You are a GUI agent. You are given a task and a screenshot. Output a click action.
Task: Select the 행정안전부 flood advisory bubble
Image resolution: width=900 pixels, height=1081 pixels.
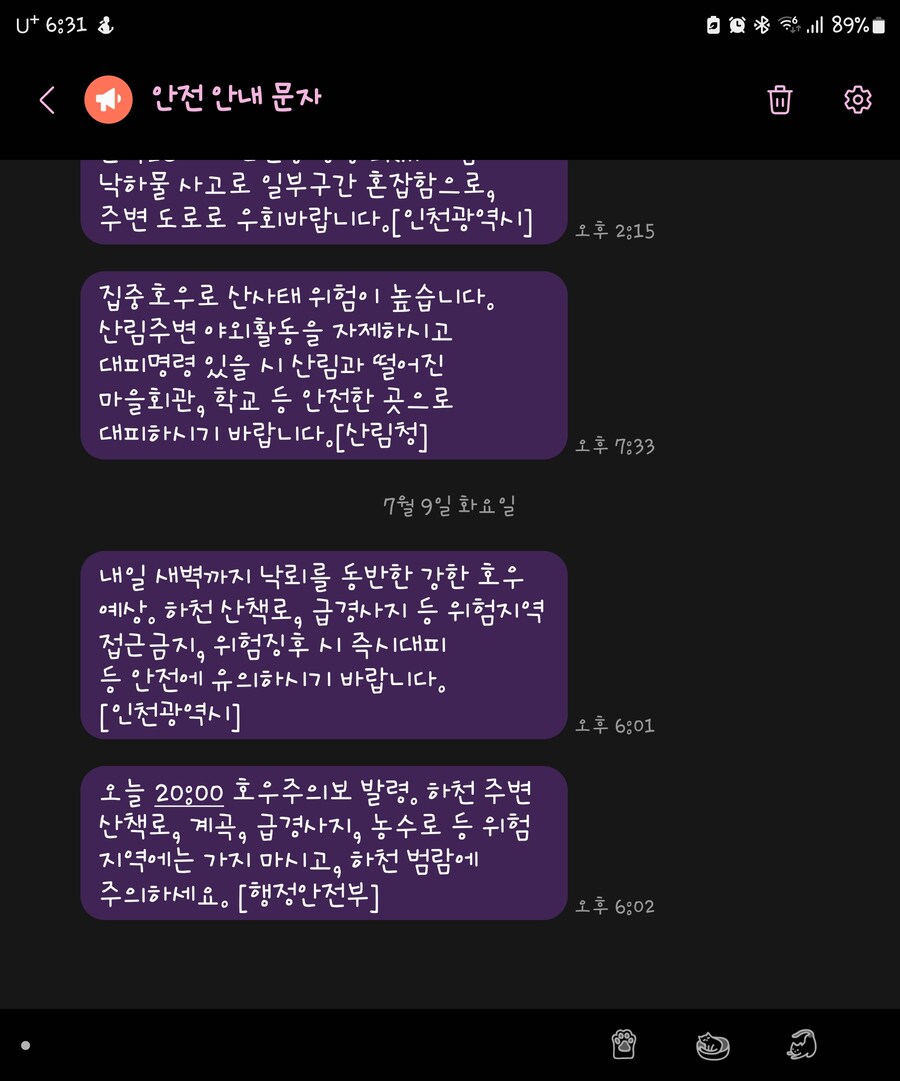pyautogui.click(x=325, y=843)
